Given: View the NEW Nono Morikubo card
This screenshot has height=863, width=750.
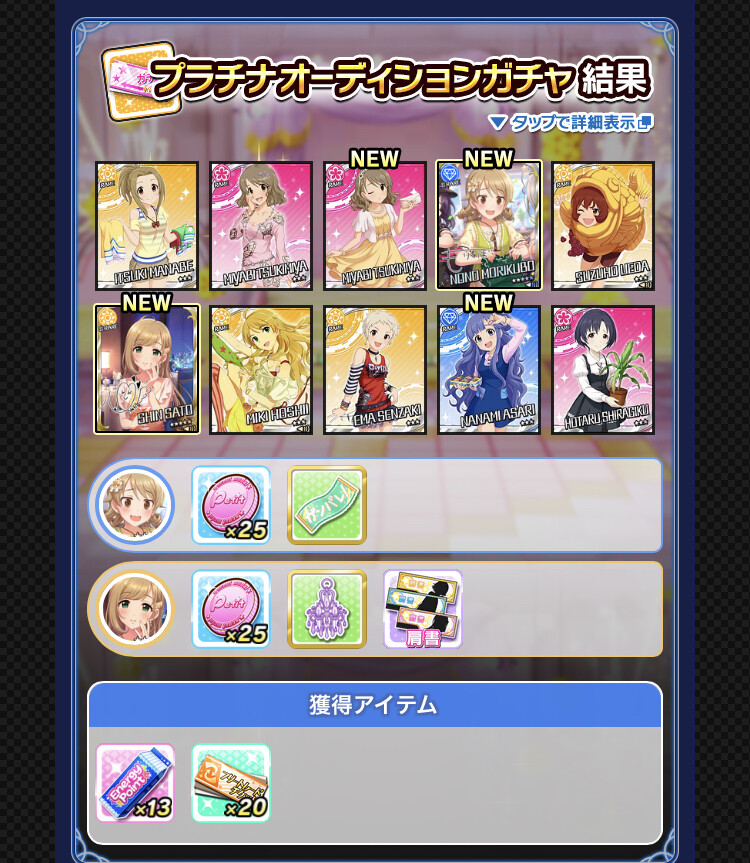Looking at the screenshot, I should pos(489,226).
